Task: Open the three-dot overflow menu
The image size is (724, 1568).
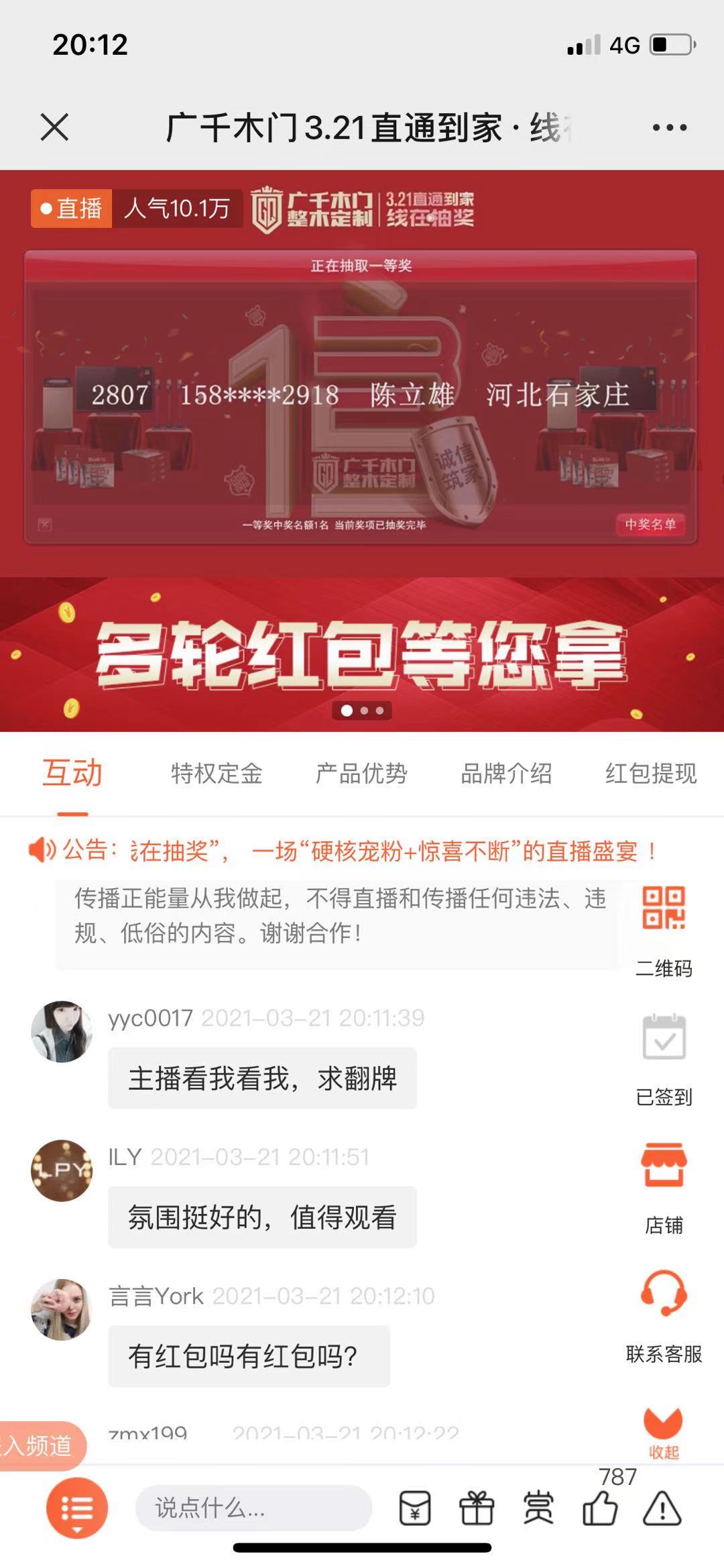Action: [x=669, y=127]
